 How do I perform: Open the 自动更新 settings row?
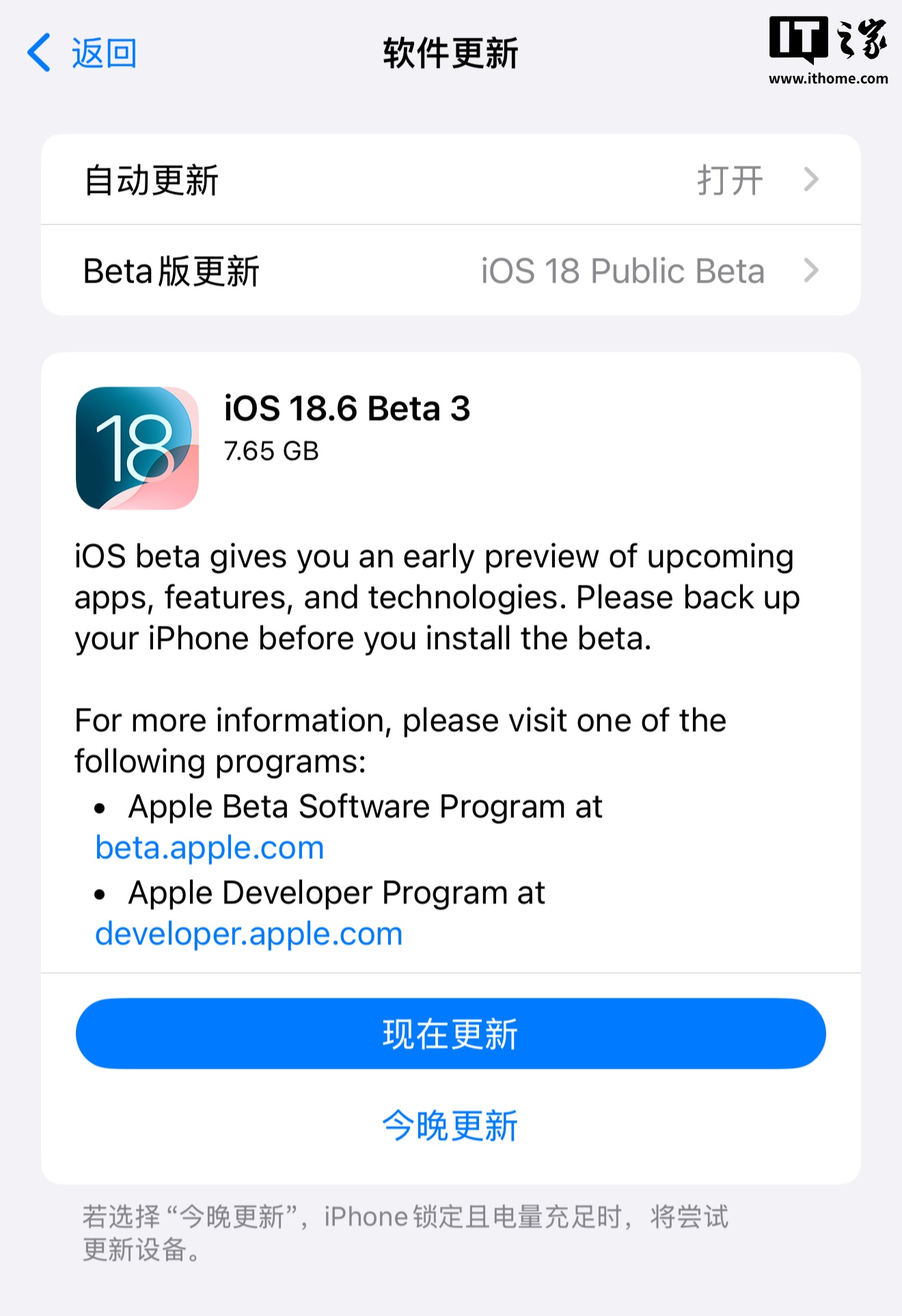(450, 180)
